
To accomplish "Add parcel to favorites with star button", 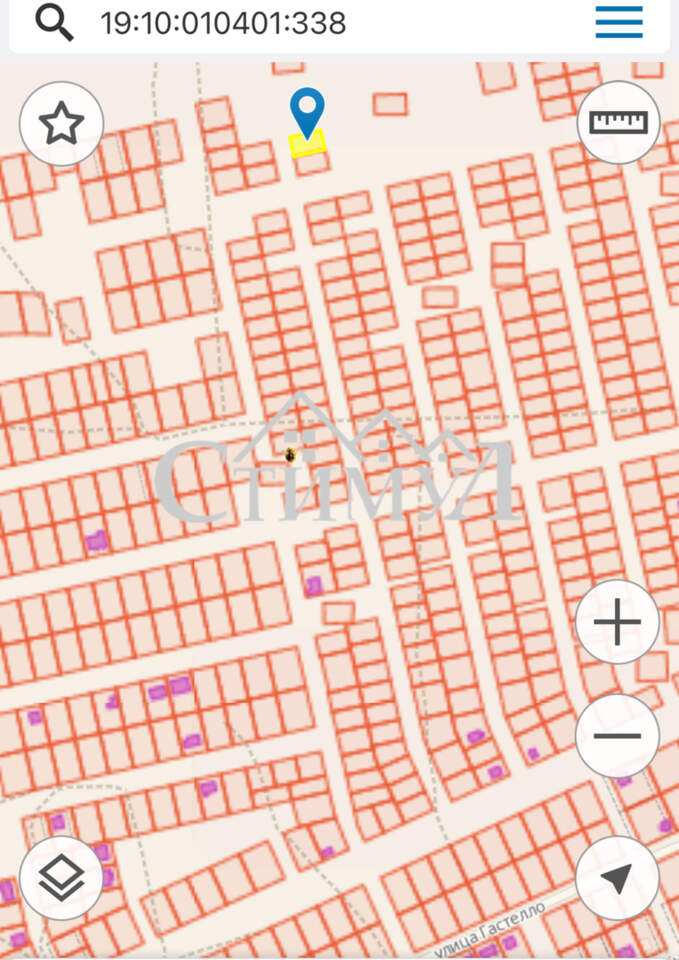I will pyautogui.click(x=61, y=123).
